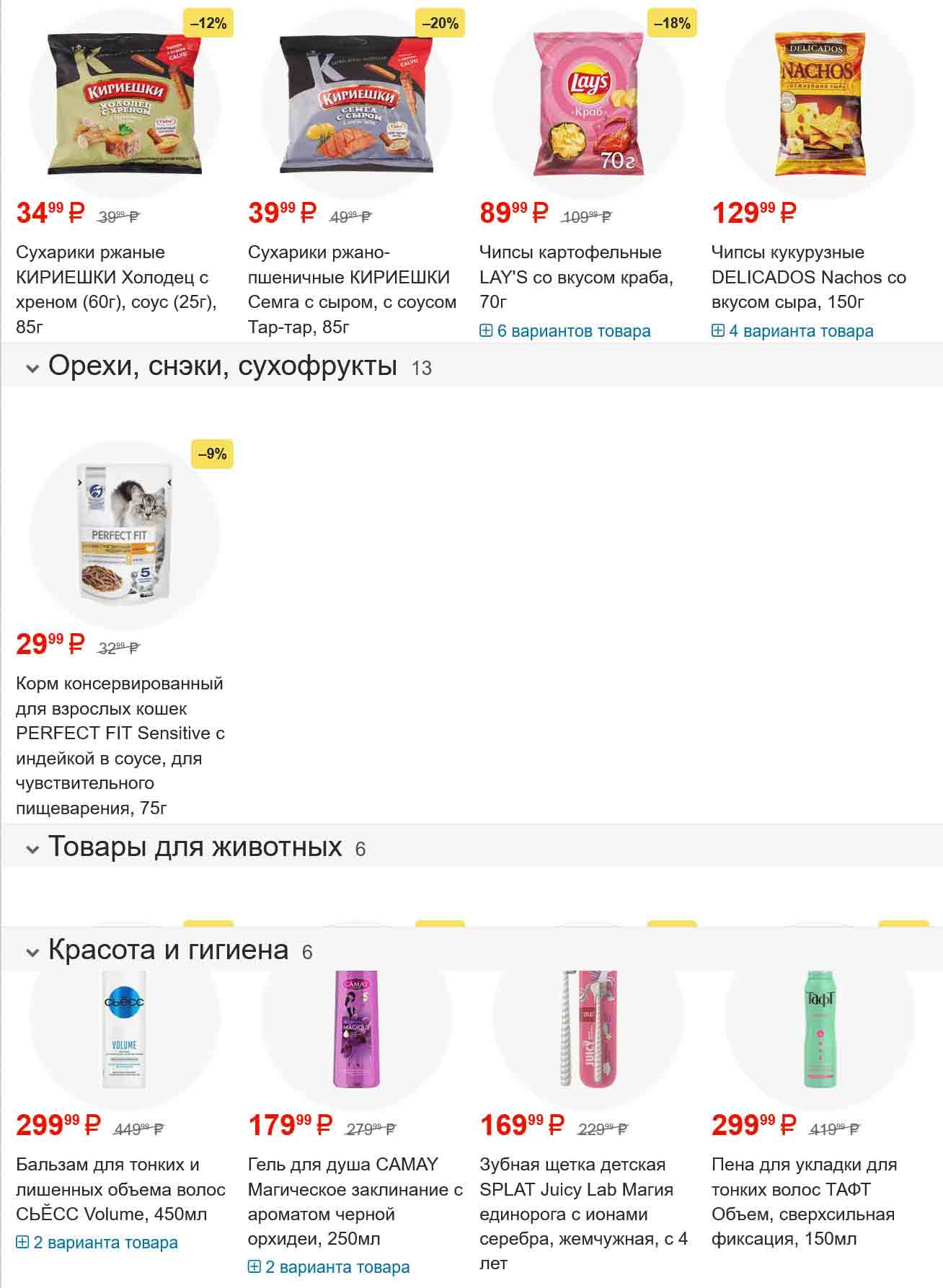View CAMAY shower gel product
This screenshot has height=1288, width=943.
355,1201
